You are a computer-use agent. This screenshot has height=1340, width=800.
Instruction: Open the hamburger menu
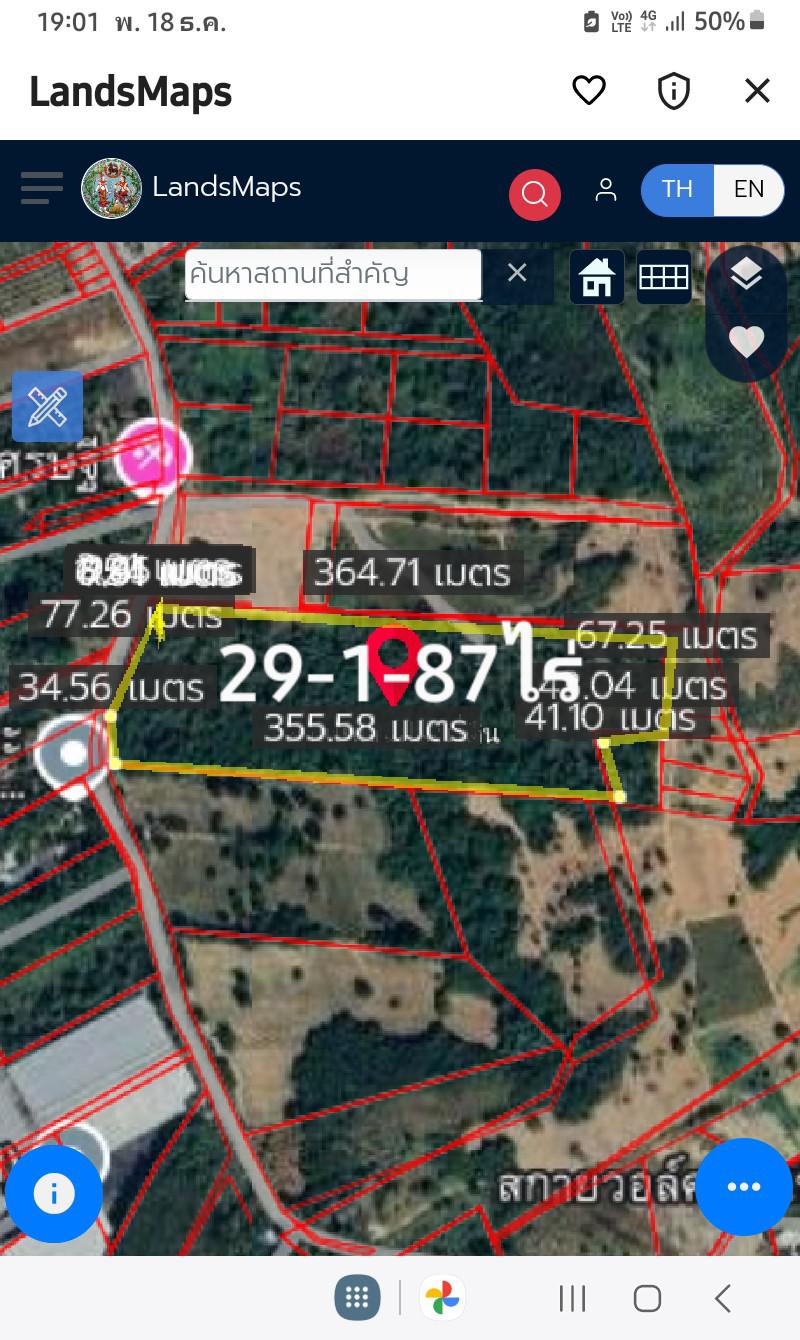pos(41,188)
